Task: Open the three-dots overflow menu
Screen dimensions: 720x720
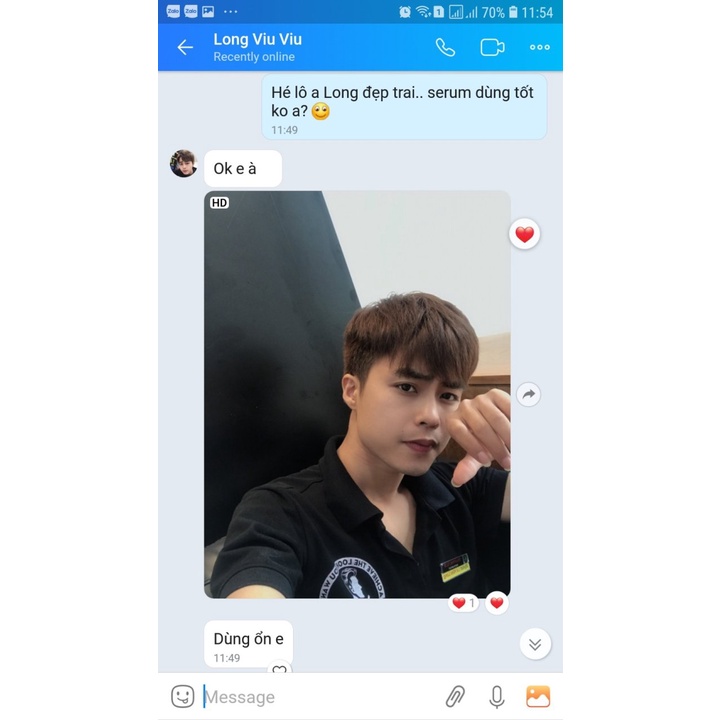Action: click(540, 47)
